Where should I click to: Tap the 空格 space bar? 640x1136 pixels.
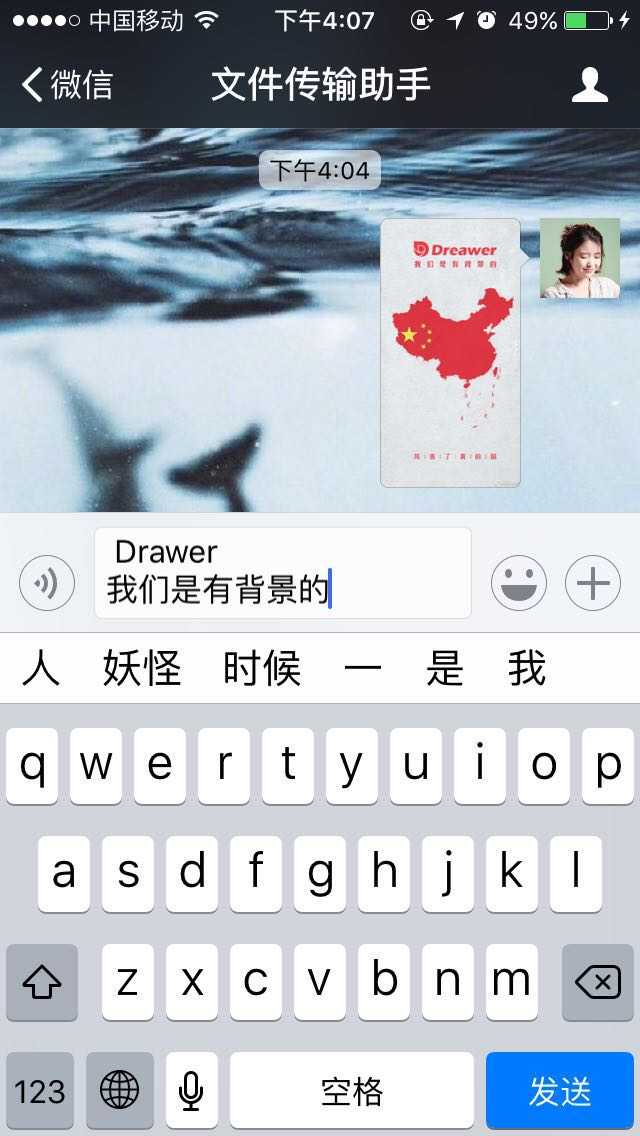(x=352, y=1090)
